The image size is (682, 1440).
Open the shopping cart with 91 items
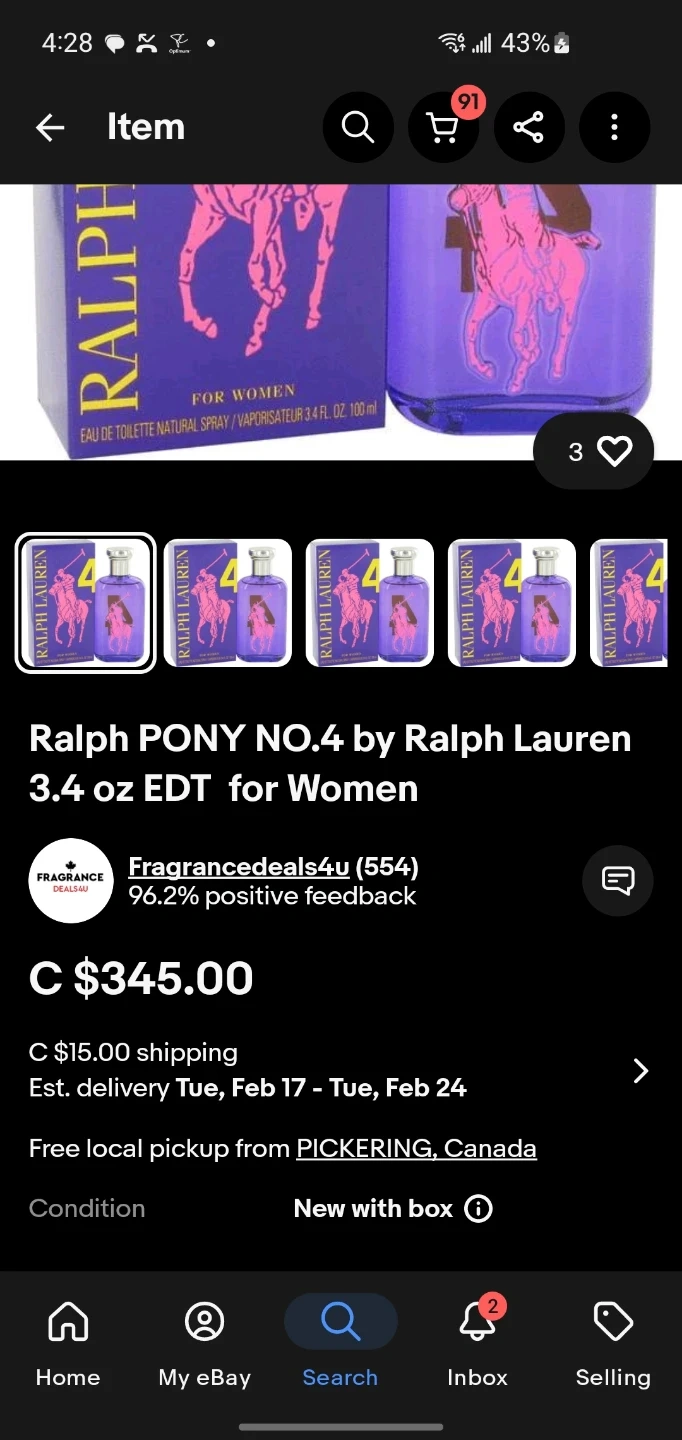(443, 127)
